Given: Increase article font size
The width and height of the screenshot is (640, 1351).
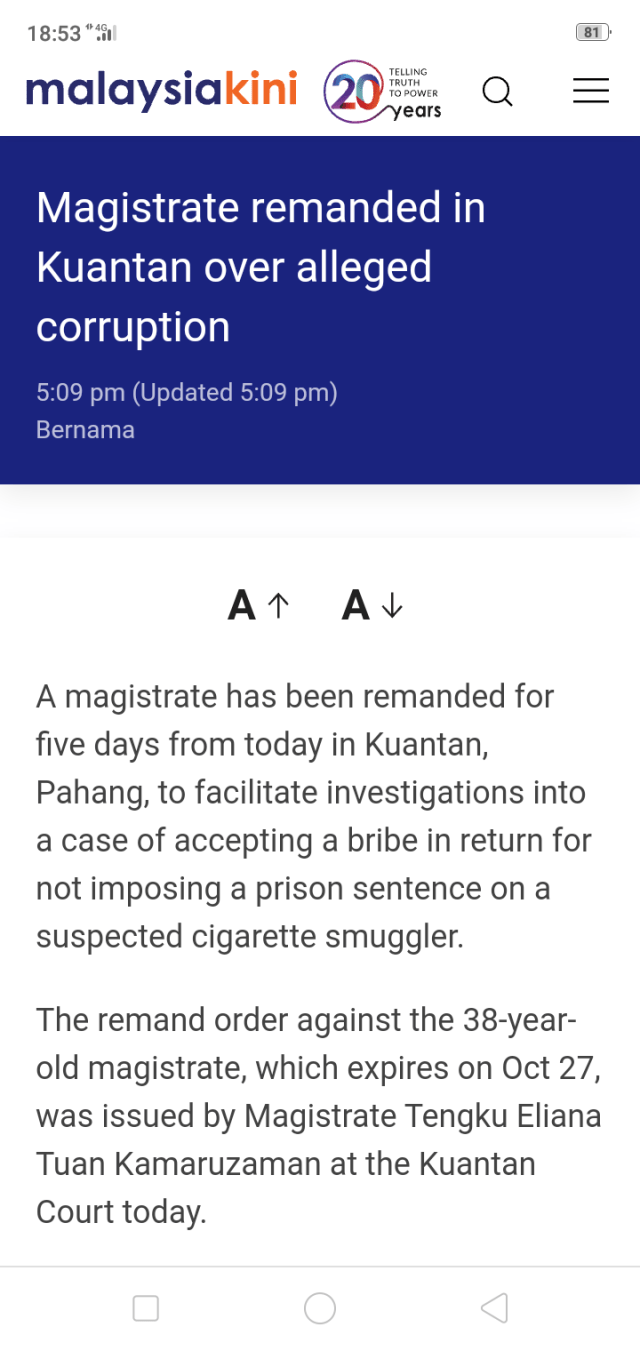Looking at the screenshot, I should (x=259, y=605).
